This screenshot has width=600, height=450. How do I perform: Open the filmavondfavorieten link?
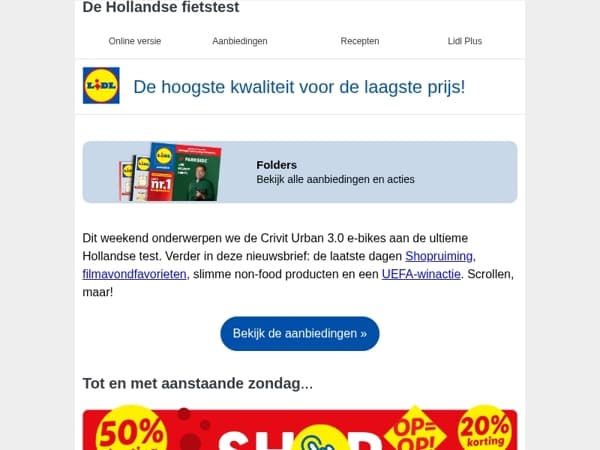pos(134,274)
